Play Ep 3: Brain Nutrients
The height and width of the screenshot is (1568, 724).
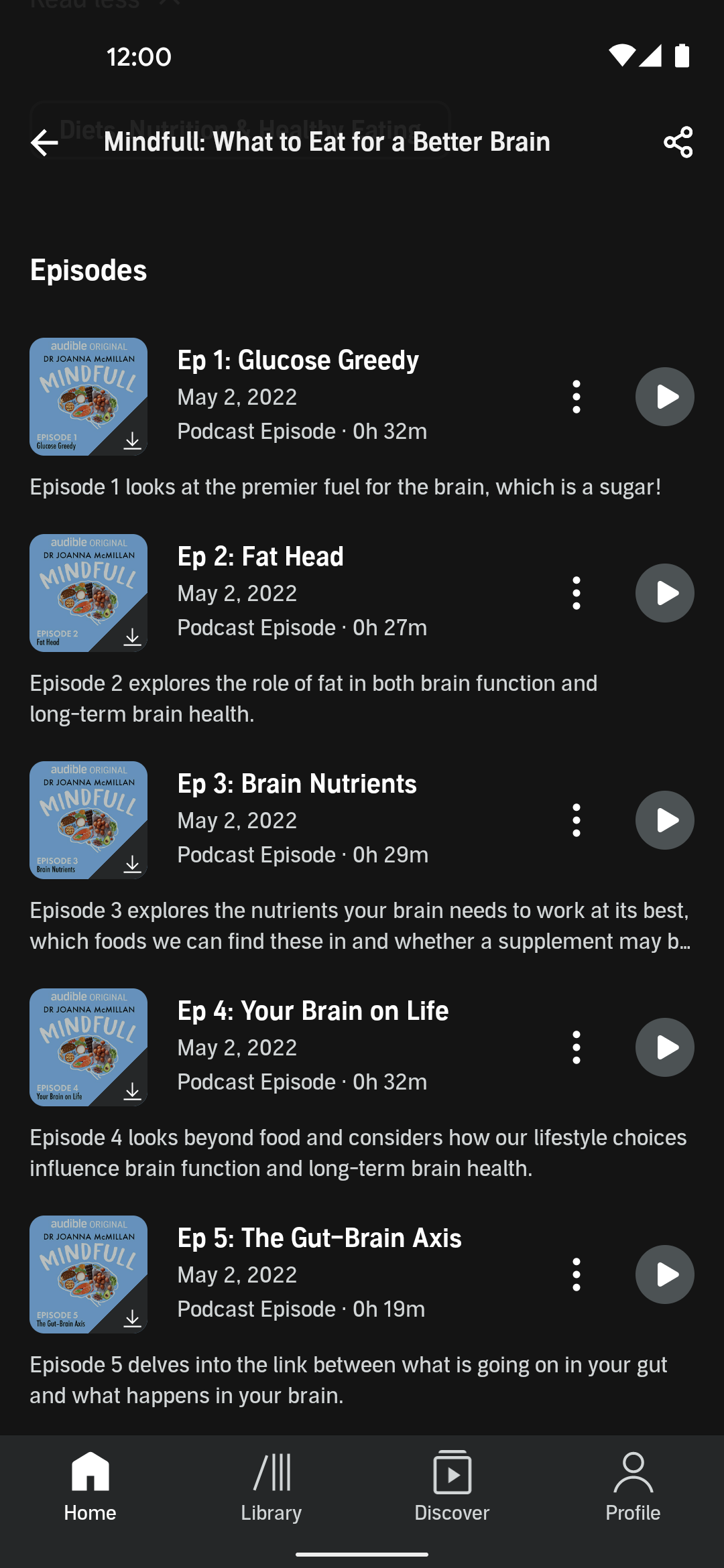[664, 820]
